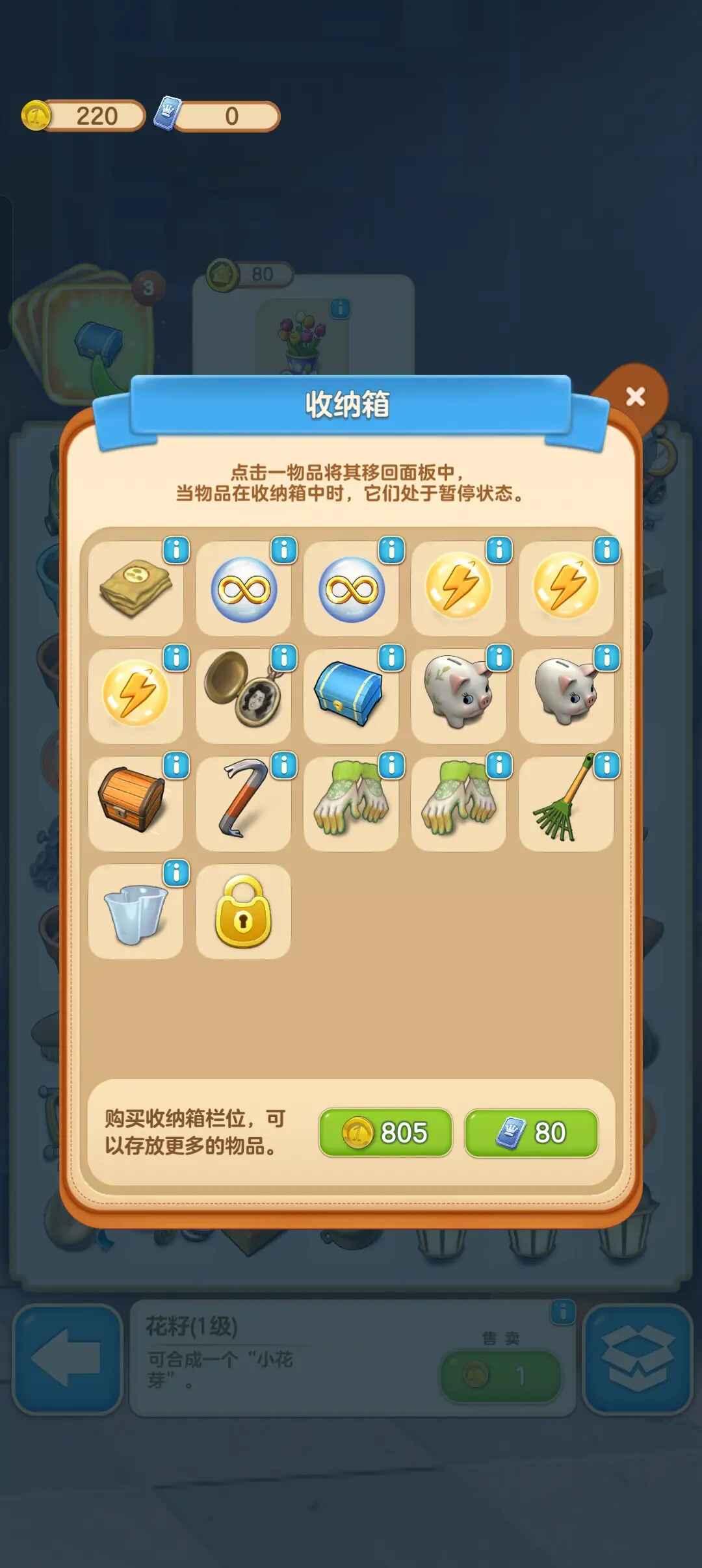
Task: Show info for the green rake
Action: coord(607,766)
